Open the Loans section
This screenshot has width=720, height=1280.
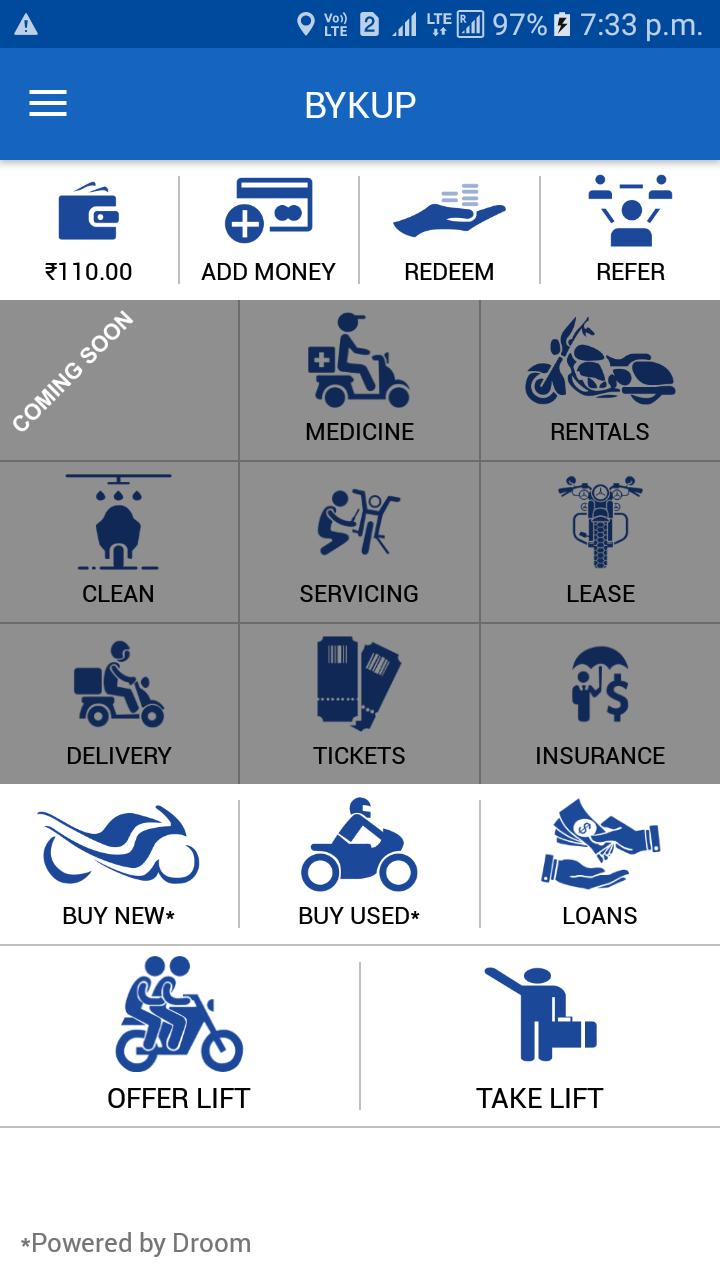[x=600, y=865]
